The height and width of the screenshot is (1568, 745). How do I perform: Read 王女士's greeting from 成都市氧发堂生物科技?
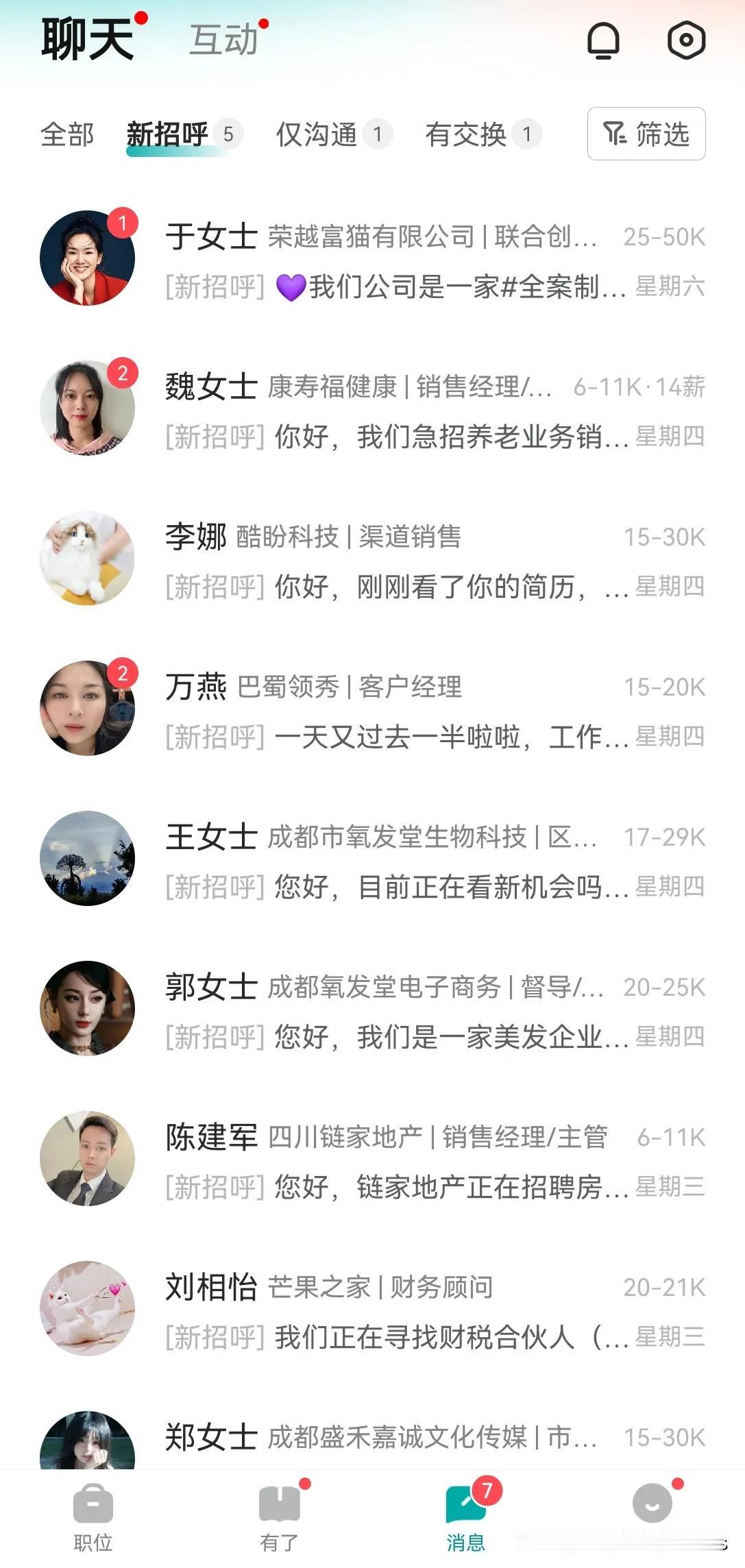click(435, 861)
